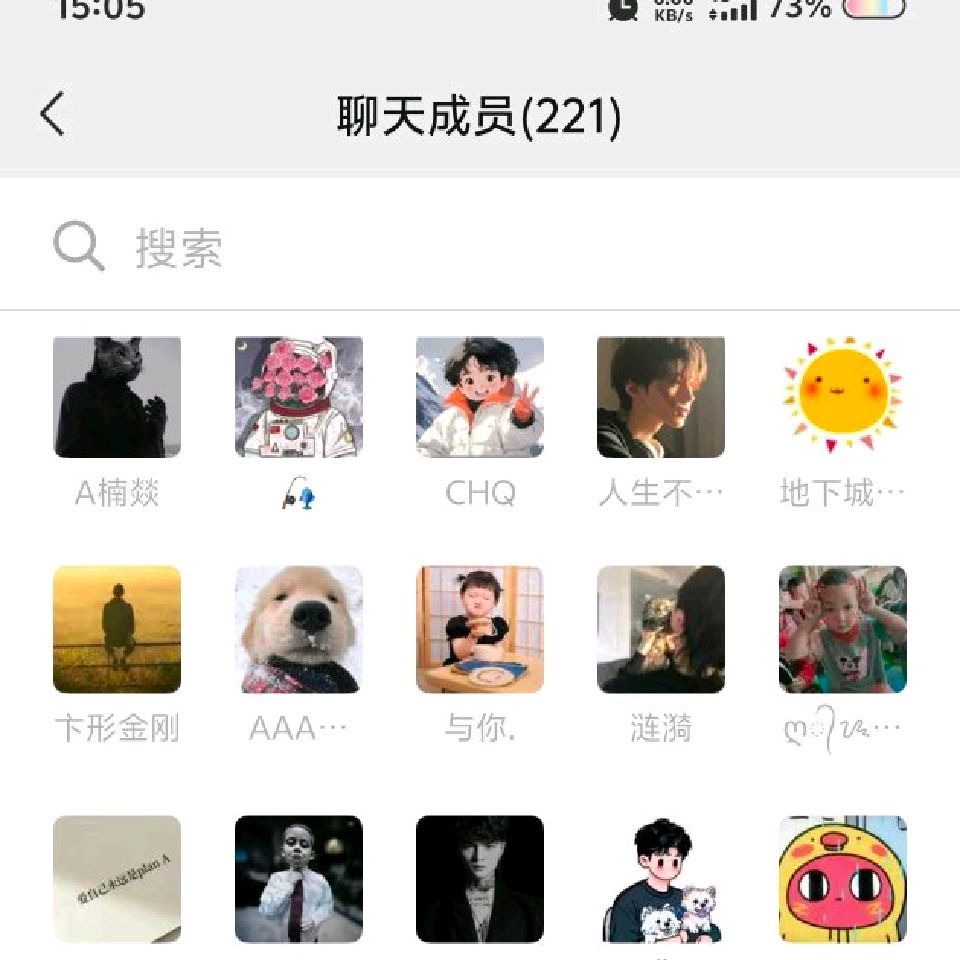Open the member with the handwritten paper avatar

(x=117, y=879)
